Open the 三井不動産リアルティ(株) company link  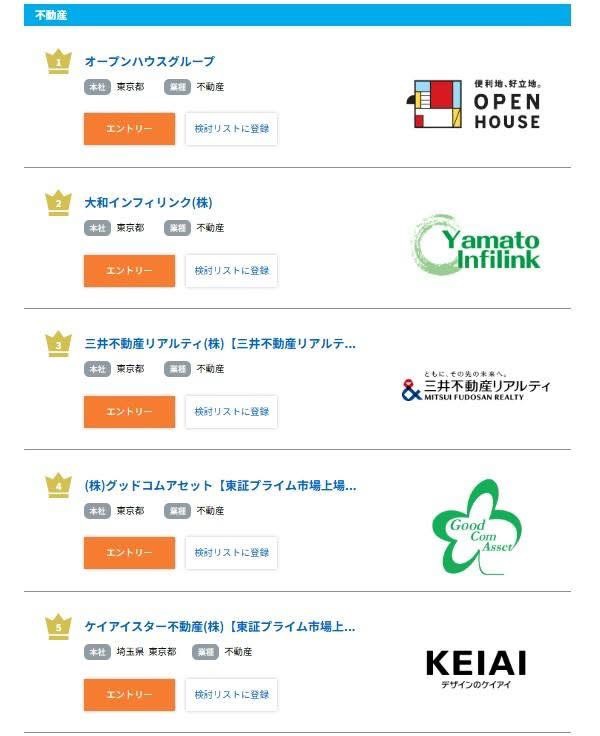pyautogui.click(x=220, y=343)
